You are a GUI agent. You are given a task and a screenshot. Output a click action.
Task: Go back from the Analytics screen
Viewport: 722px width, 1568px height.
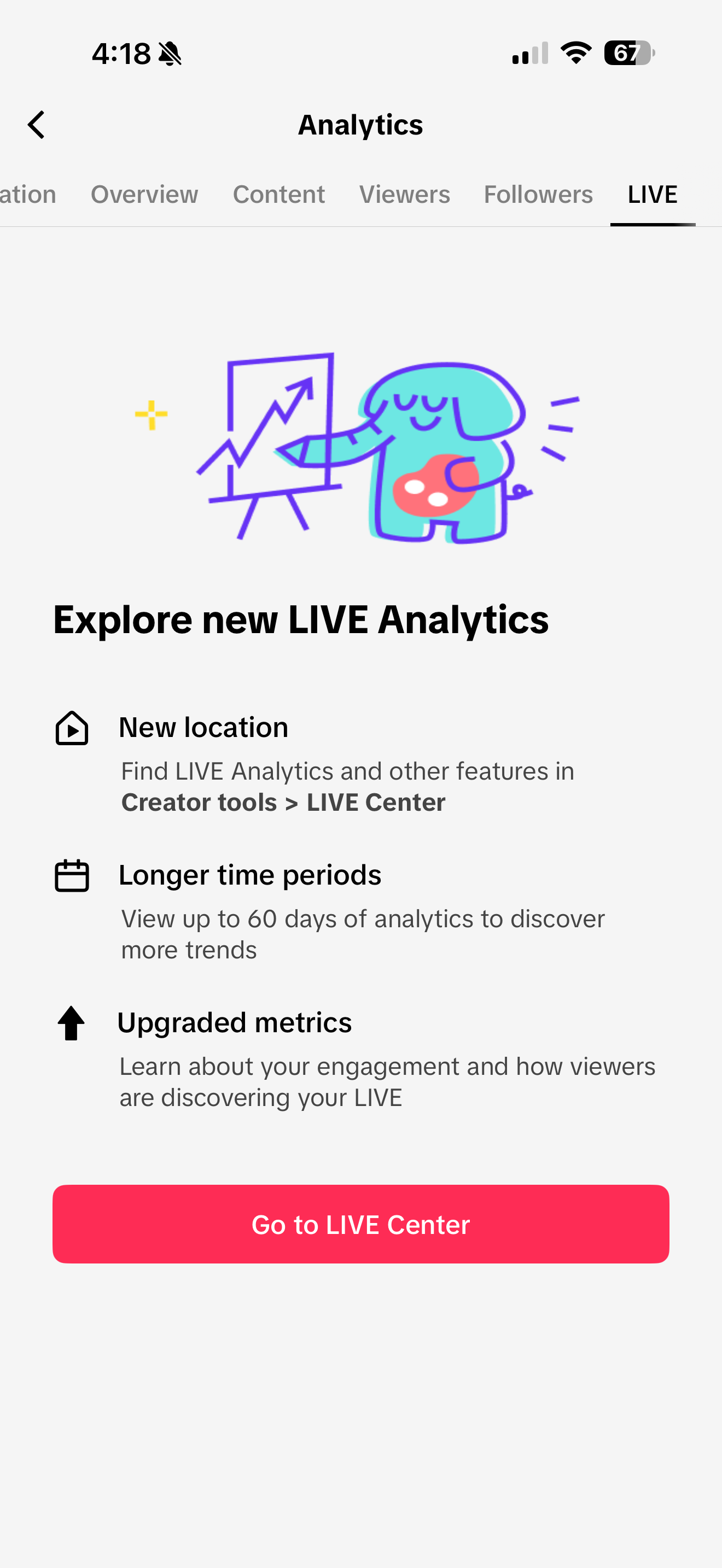pyautogui.click(x=37, y=125)
